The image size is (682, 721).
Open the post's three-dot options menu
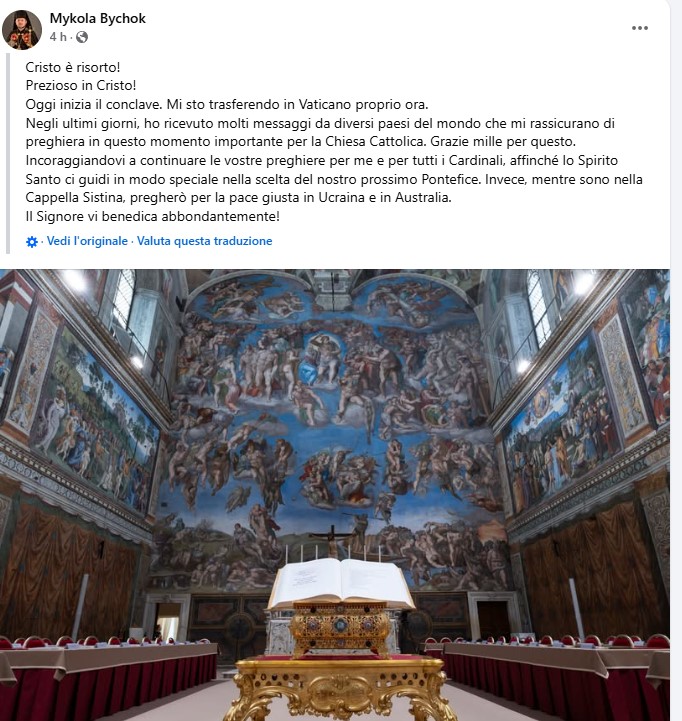coord(640,28)
